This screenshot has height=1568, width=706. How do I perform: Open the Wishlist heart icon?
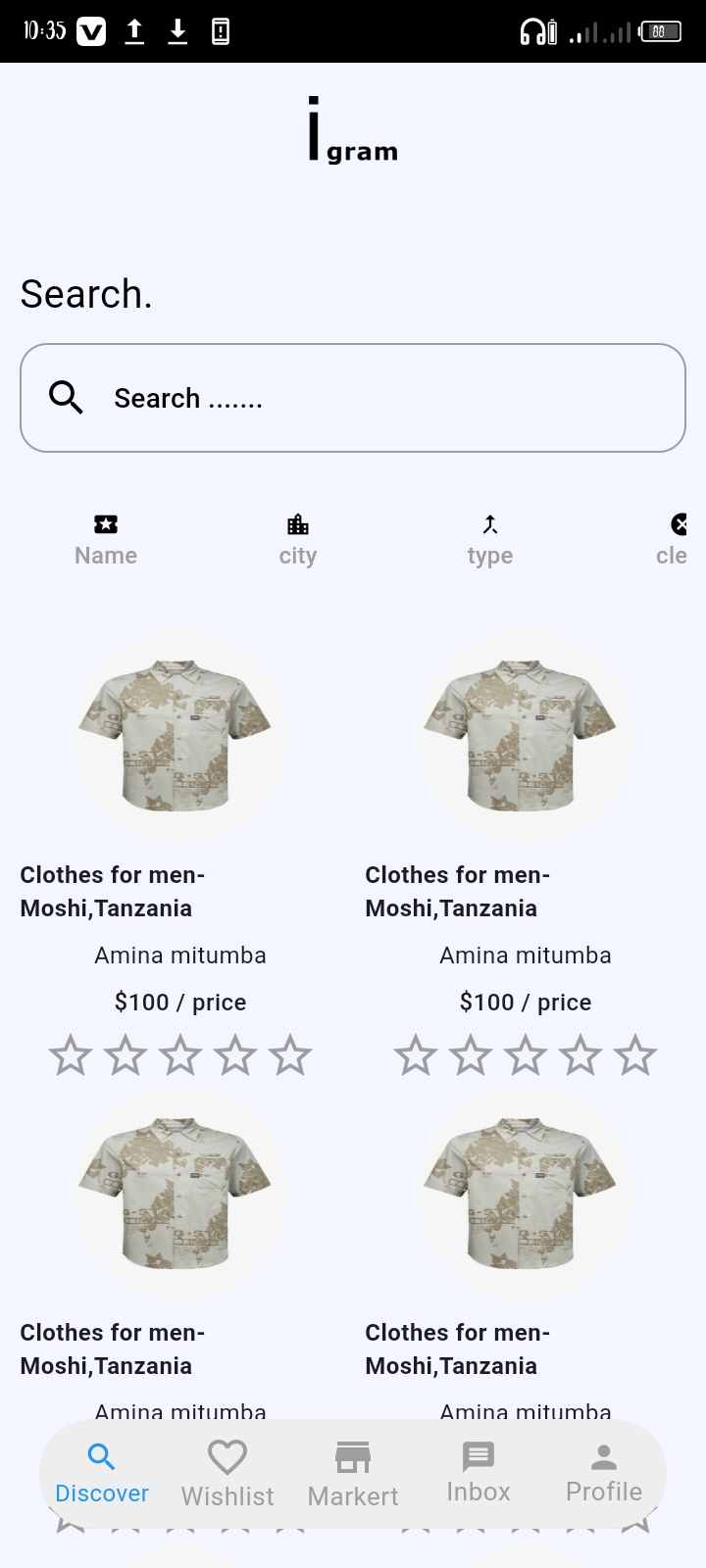pyautogui.click(x=227, y=1457)
